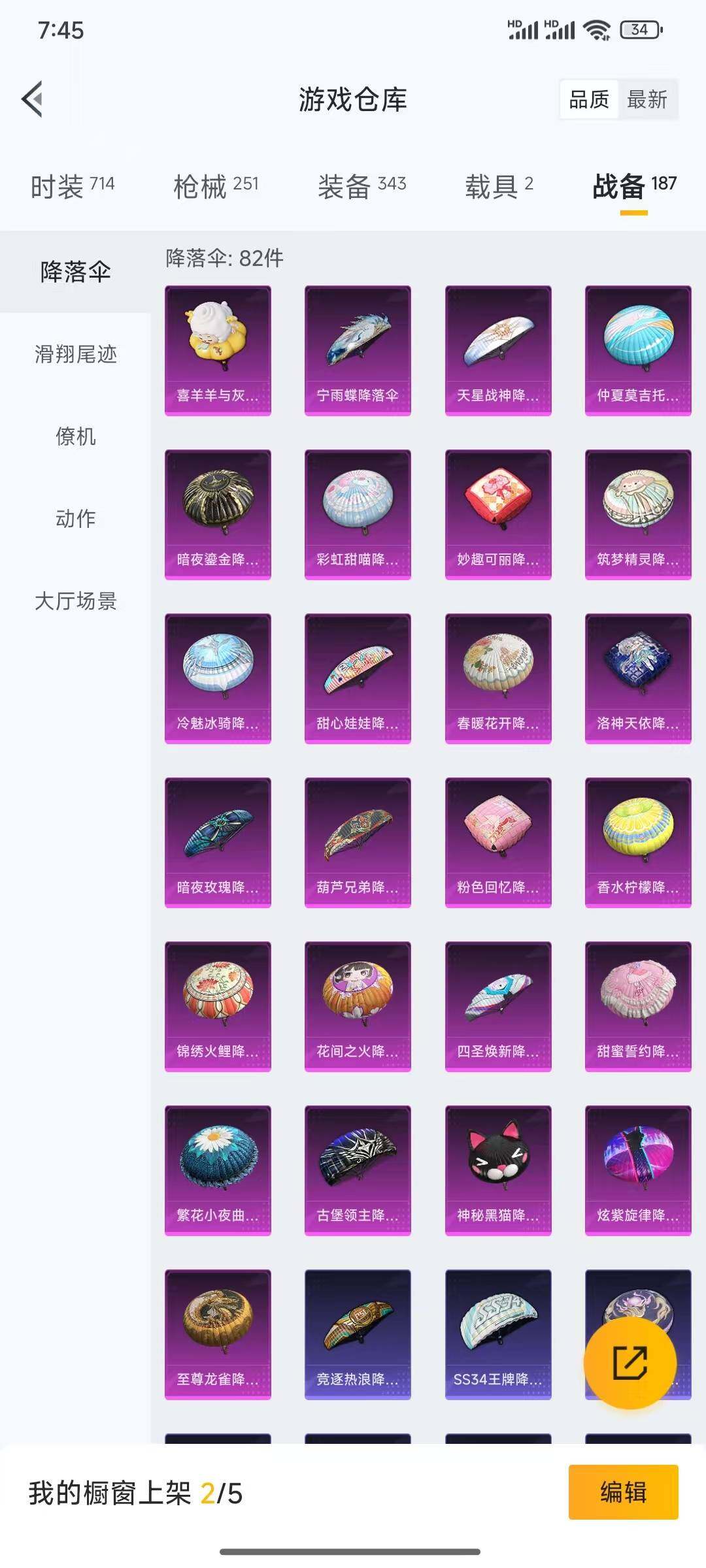Sort by 最新 in the segmented control

tap(647, 100)
